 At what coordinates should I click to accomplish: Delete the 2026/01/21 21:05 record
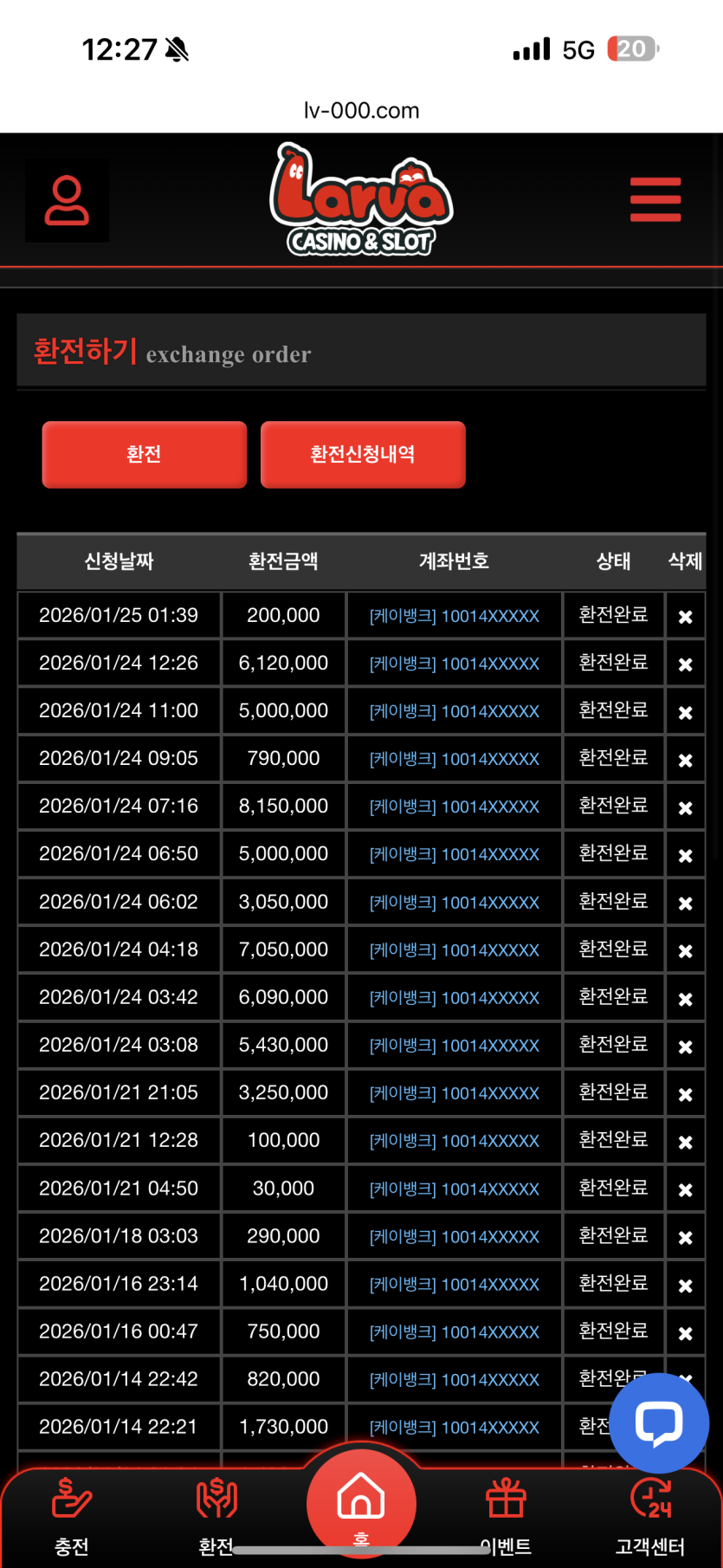685,1094
